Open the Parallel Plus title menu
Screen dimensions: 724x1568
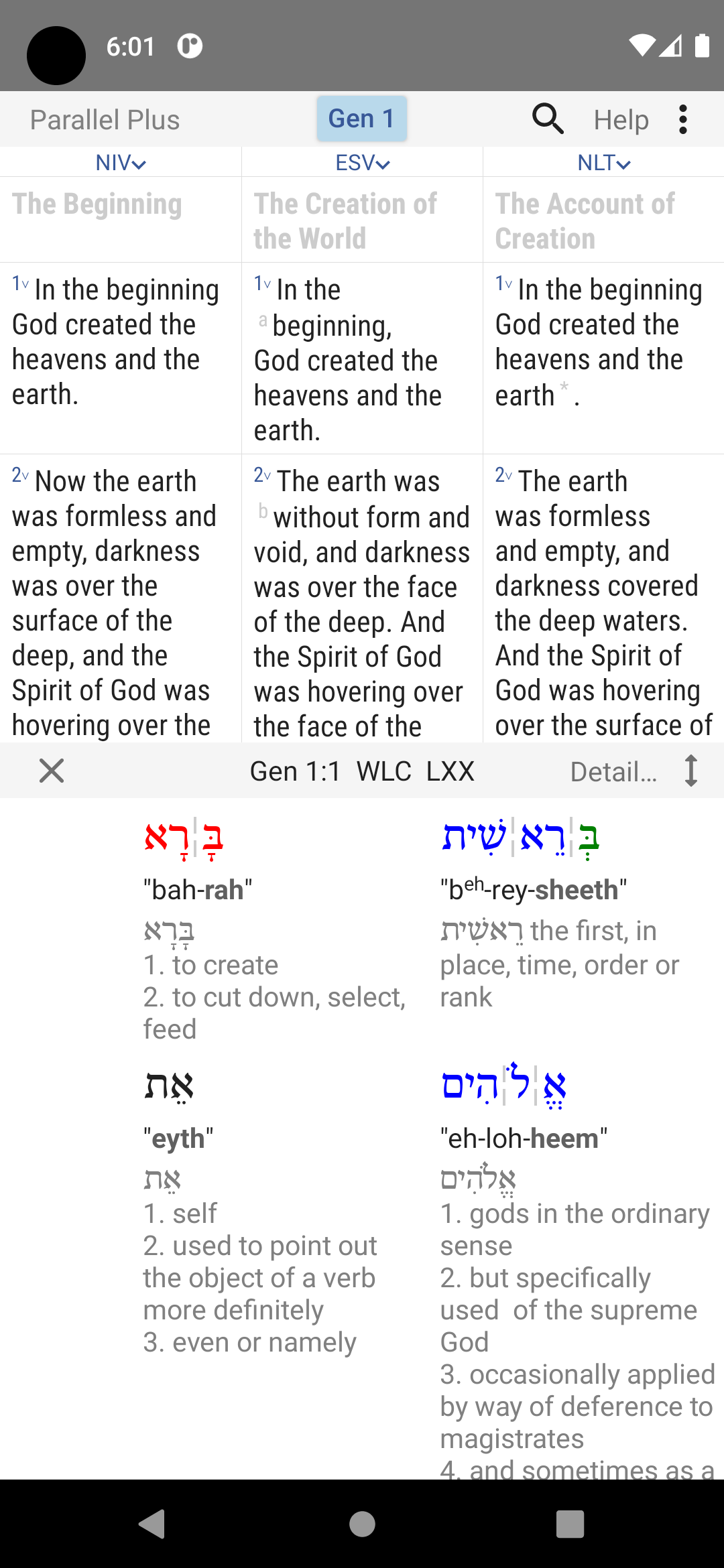click(x=105, y=120)
